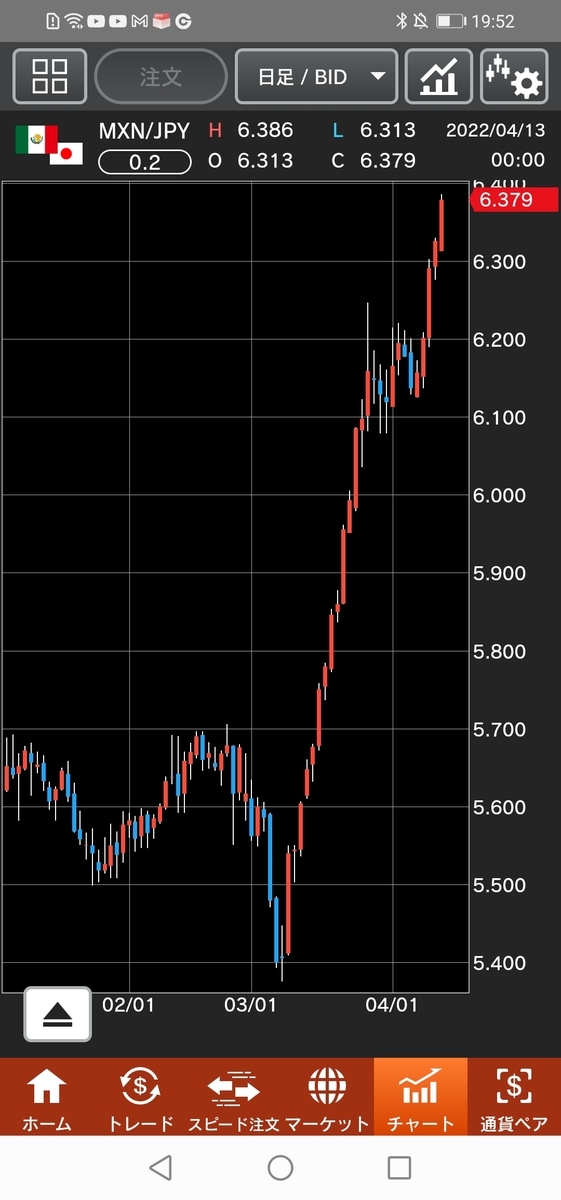The height and width of the screenshot is (1200, 561).
Task: Go to the ホーム tab
Action: coord(47,1097)
